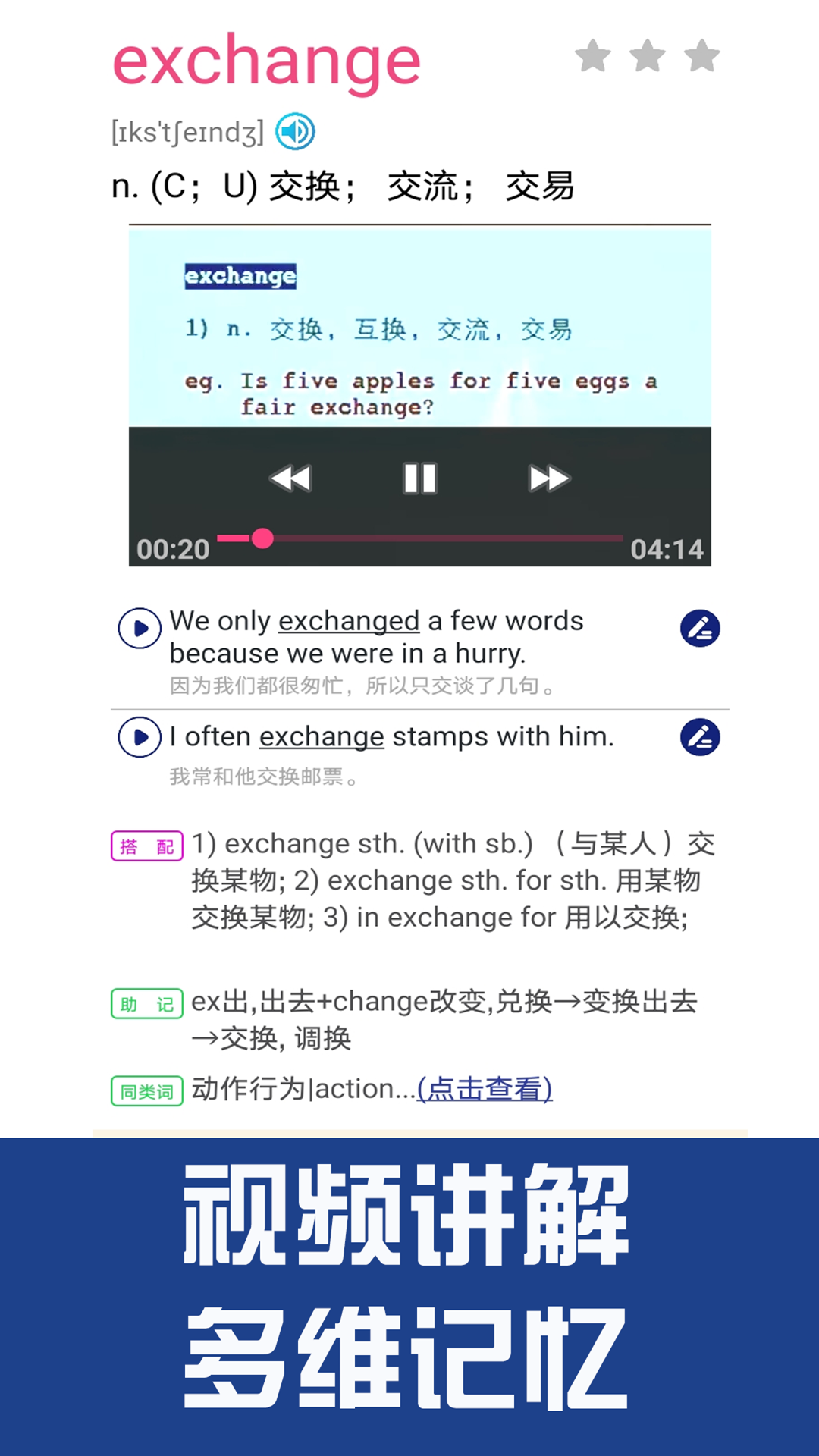Fast forward the video playback
Screen dimensions: 819x1456
click(550, 477)
